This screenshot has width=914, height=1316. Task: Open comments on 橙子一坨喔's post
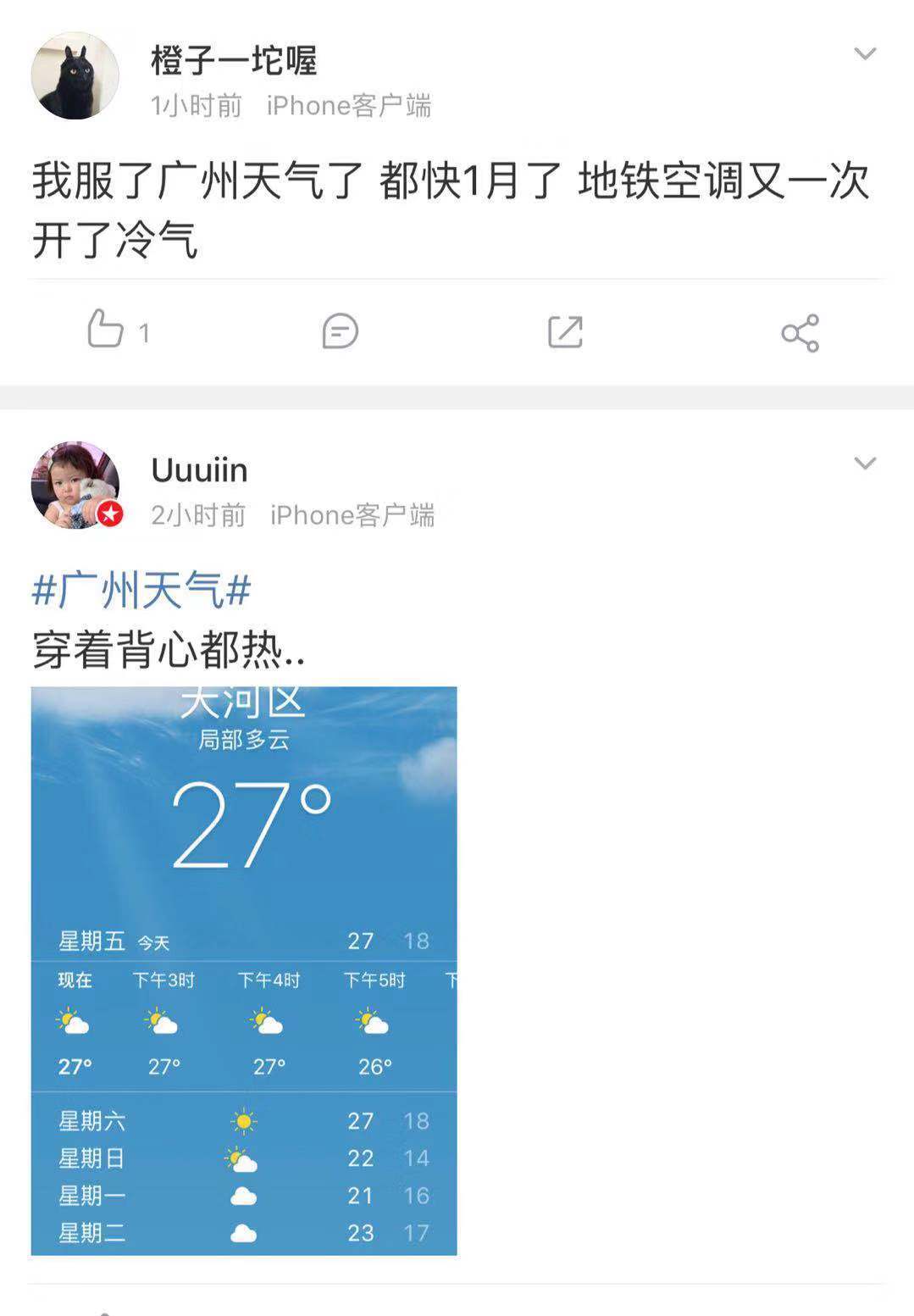[x=340, y=331]
